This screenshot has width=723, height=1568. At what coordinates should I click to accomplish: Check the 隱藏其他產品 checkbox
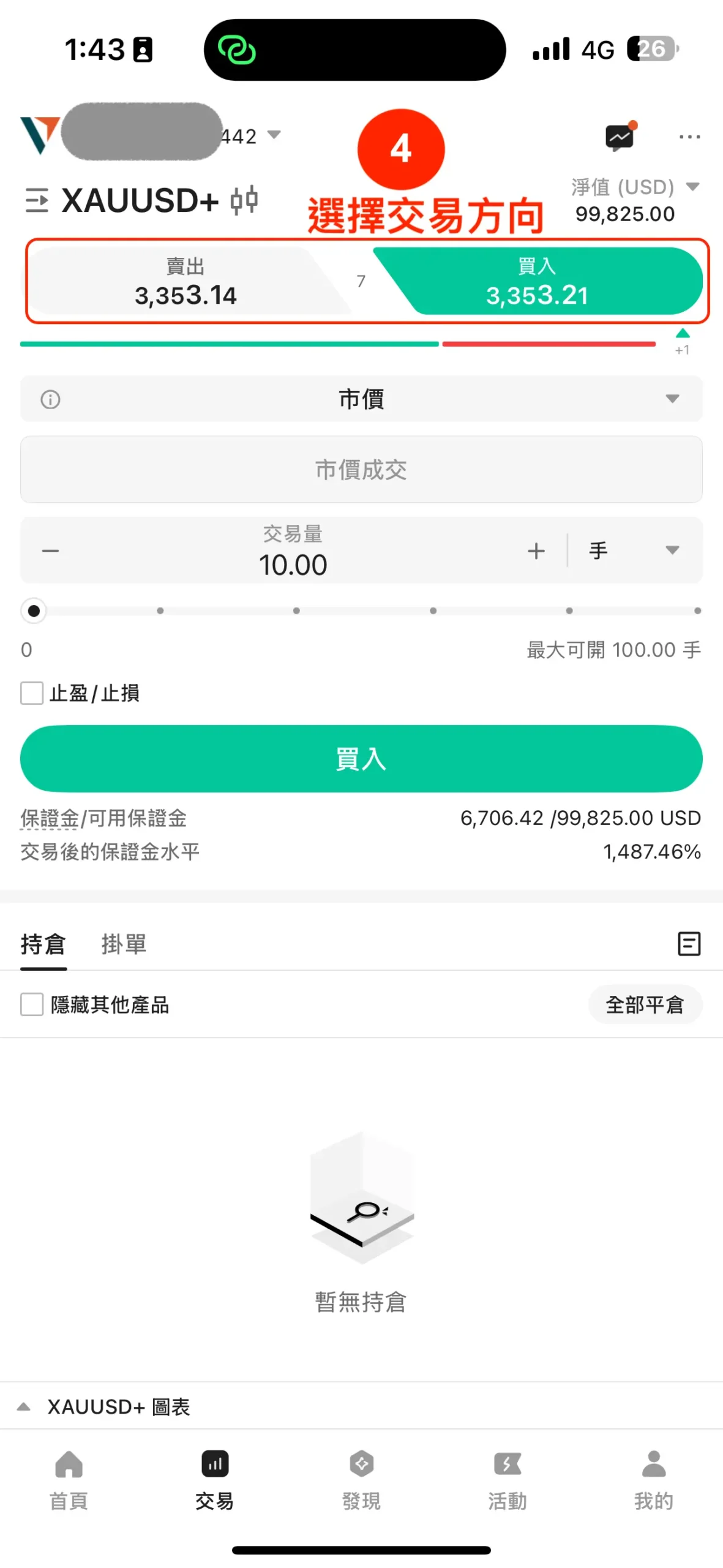(x=32, y=1005)
